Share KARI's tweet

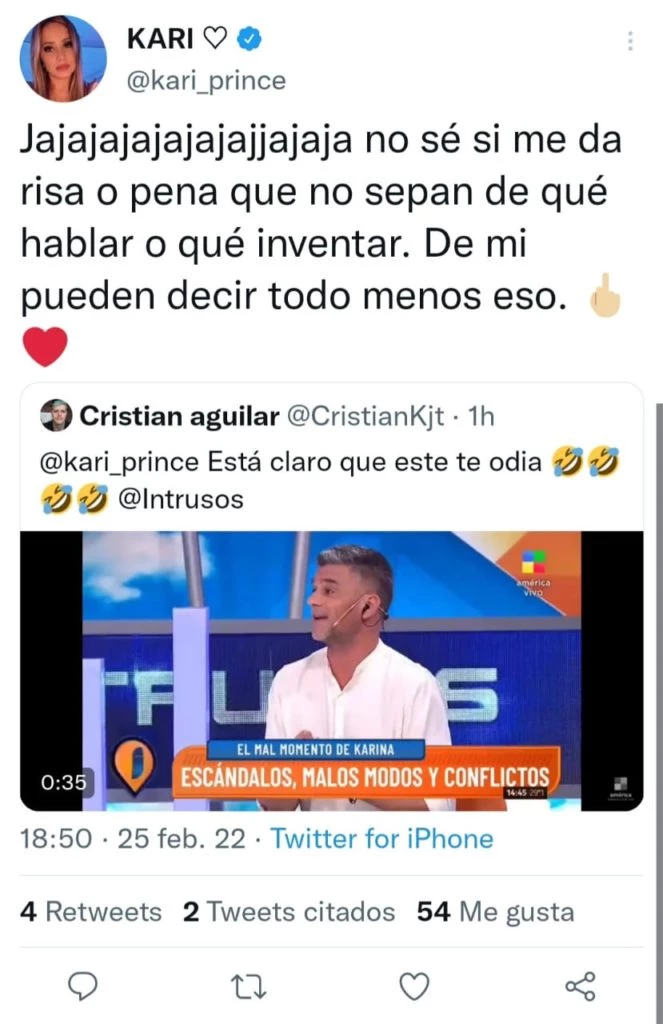click(x=580, y=986)
